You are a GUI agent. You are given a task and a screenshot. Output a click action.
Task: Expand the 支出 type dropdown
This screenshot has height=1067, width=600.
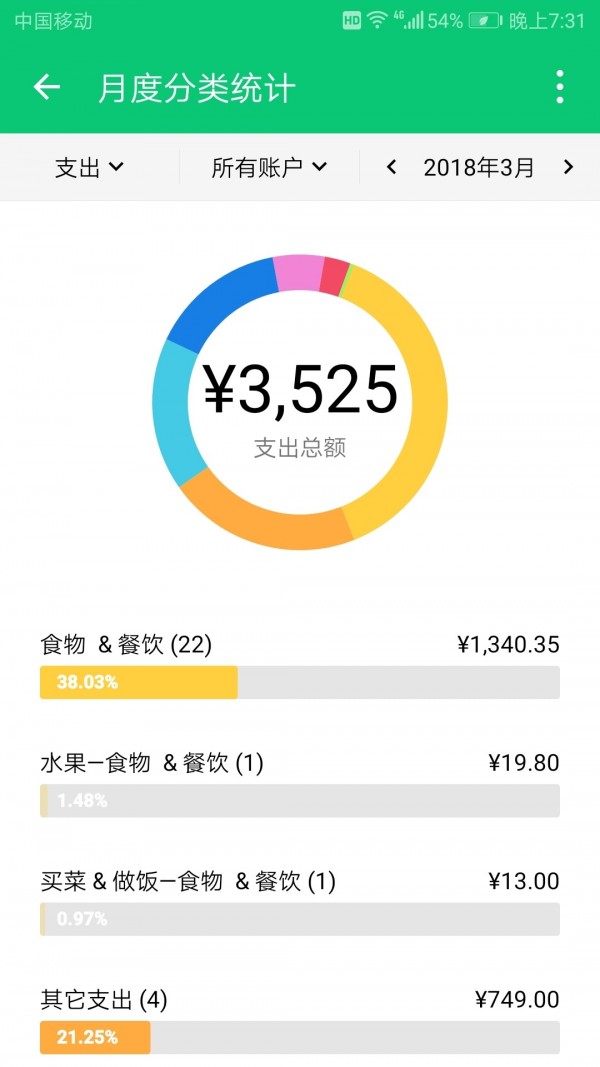tap(89, 167)
